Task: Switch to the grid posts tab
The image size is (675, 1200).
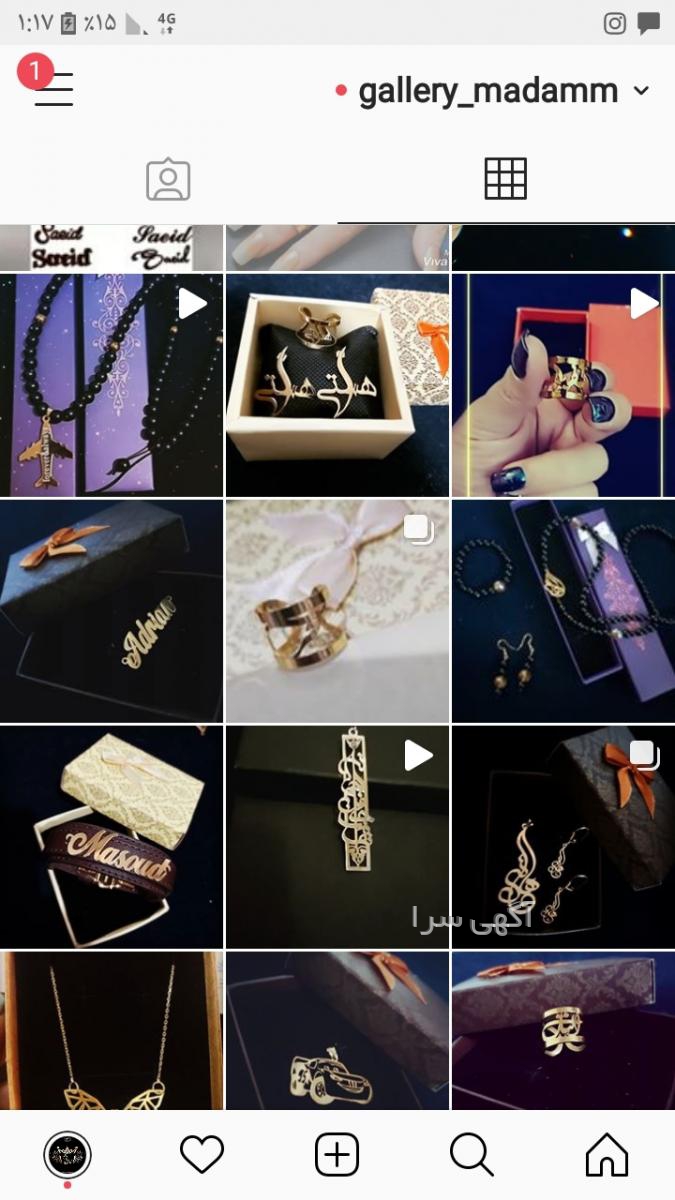Action: [506, 180]
